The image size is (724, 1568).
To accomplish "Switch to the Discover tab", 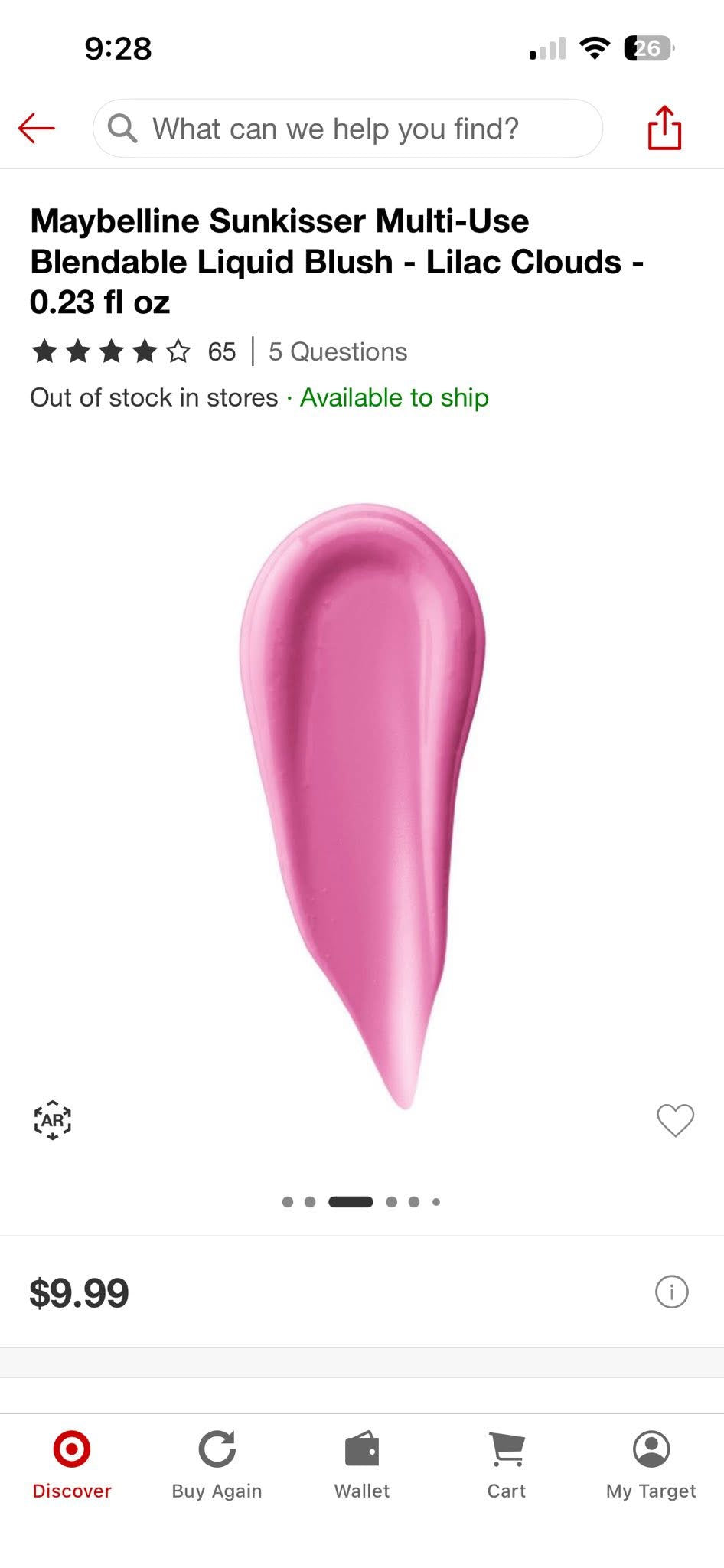I will coord(72,1465).
